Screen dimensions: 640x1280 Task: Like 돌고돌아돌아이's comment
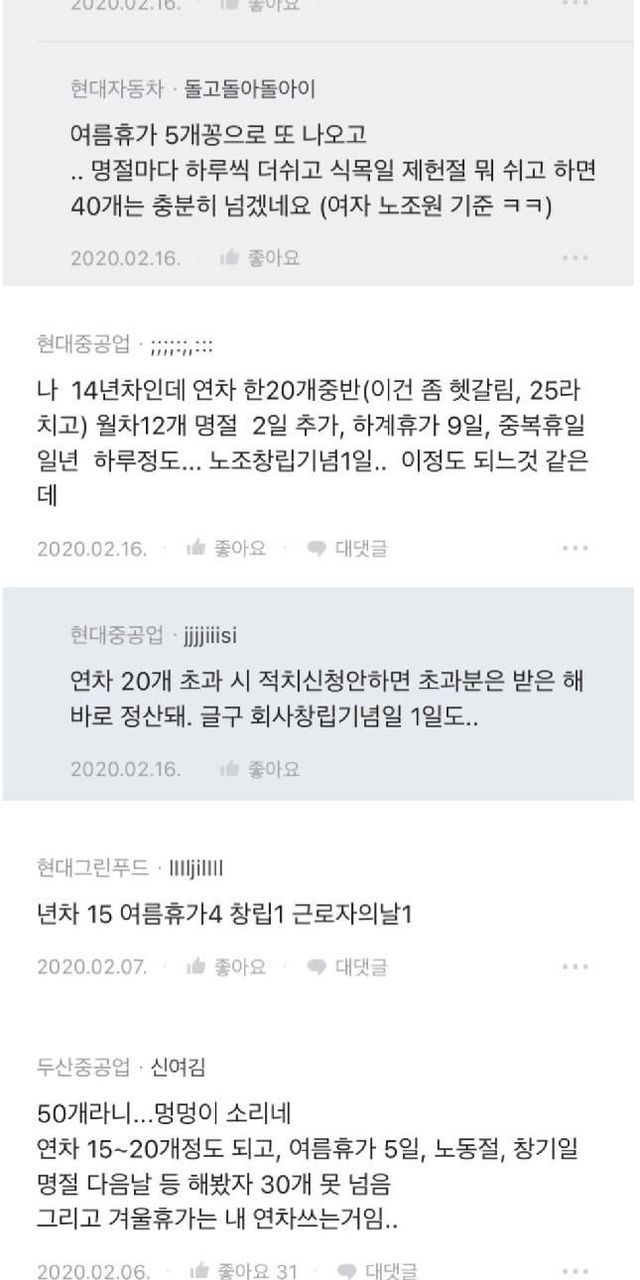(x=259, y=258)
